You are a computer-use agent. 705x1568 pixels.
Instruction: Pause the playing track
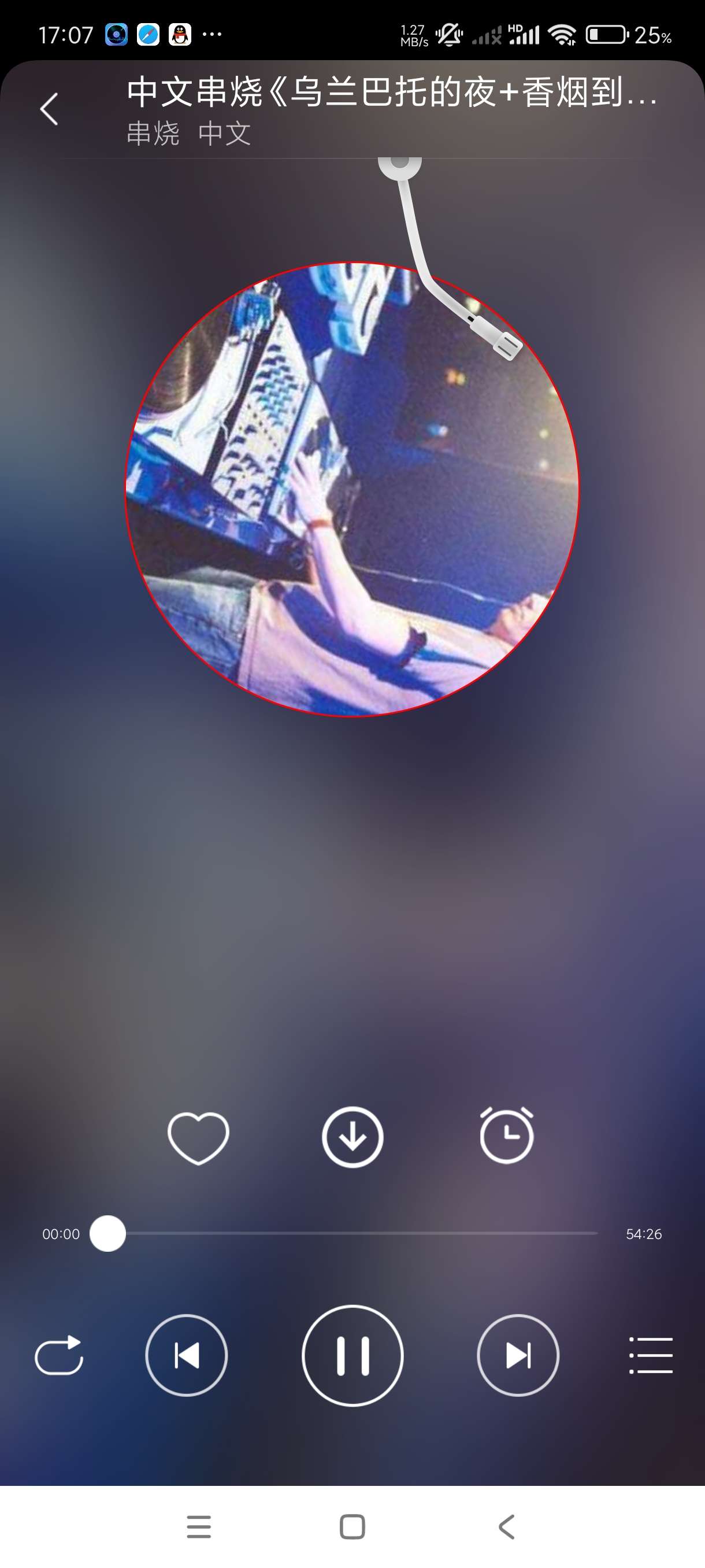352,1356
